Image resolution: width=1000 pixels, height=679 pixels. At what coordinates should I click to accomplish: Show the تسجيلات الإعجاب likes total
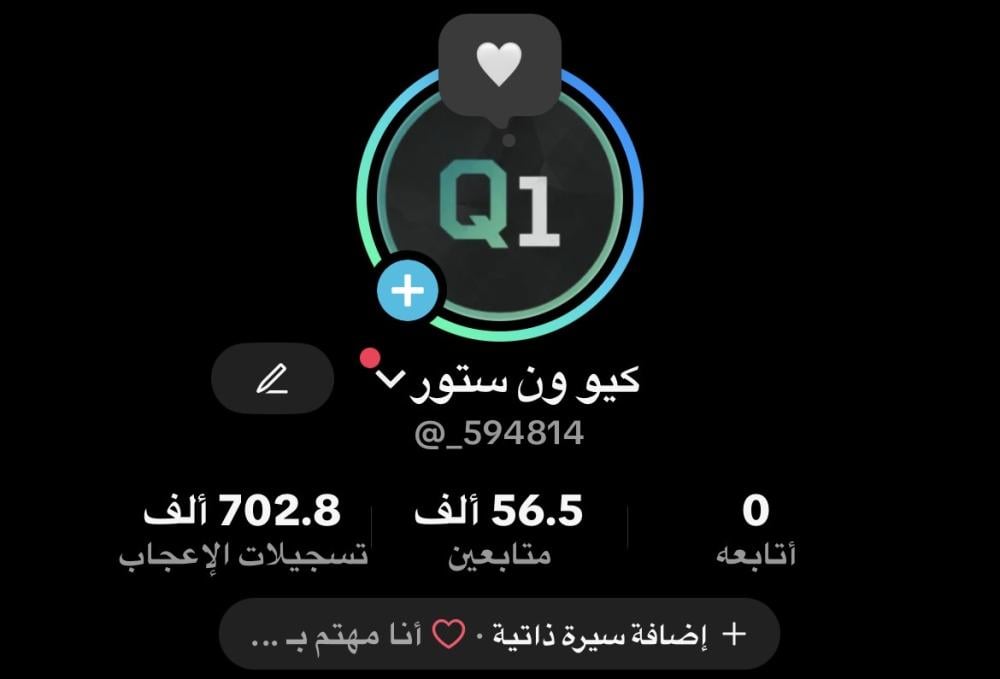pos(243,531)
